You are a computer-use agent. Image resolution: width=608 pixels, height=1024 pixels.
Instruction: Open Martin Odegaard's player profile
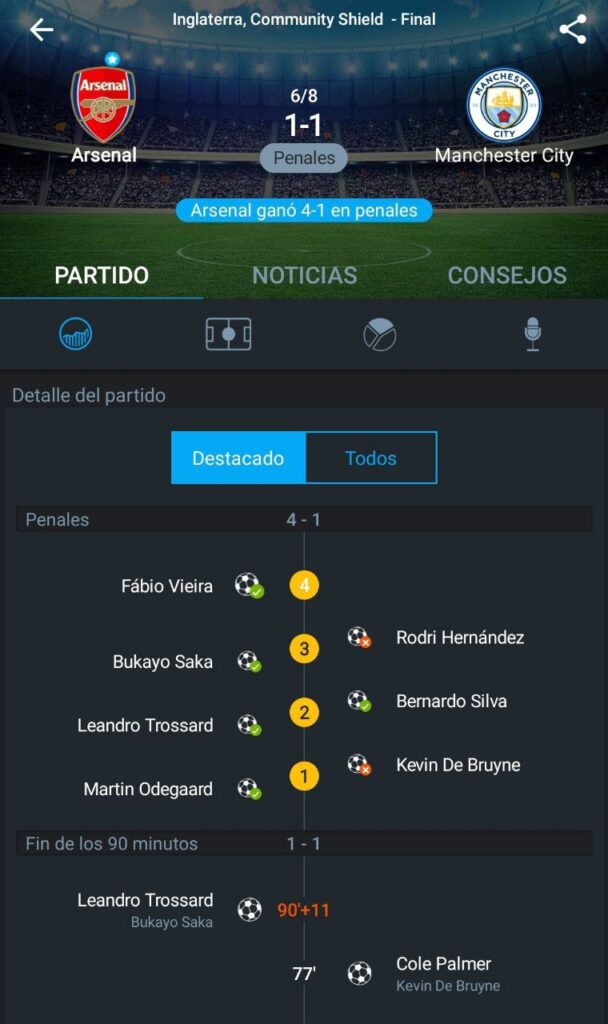[x=148, y=789]
